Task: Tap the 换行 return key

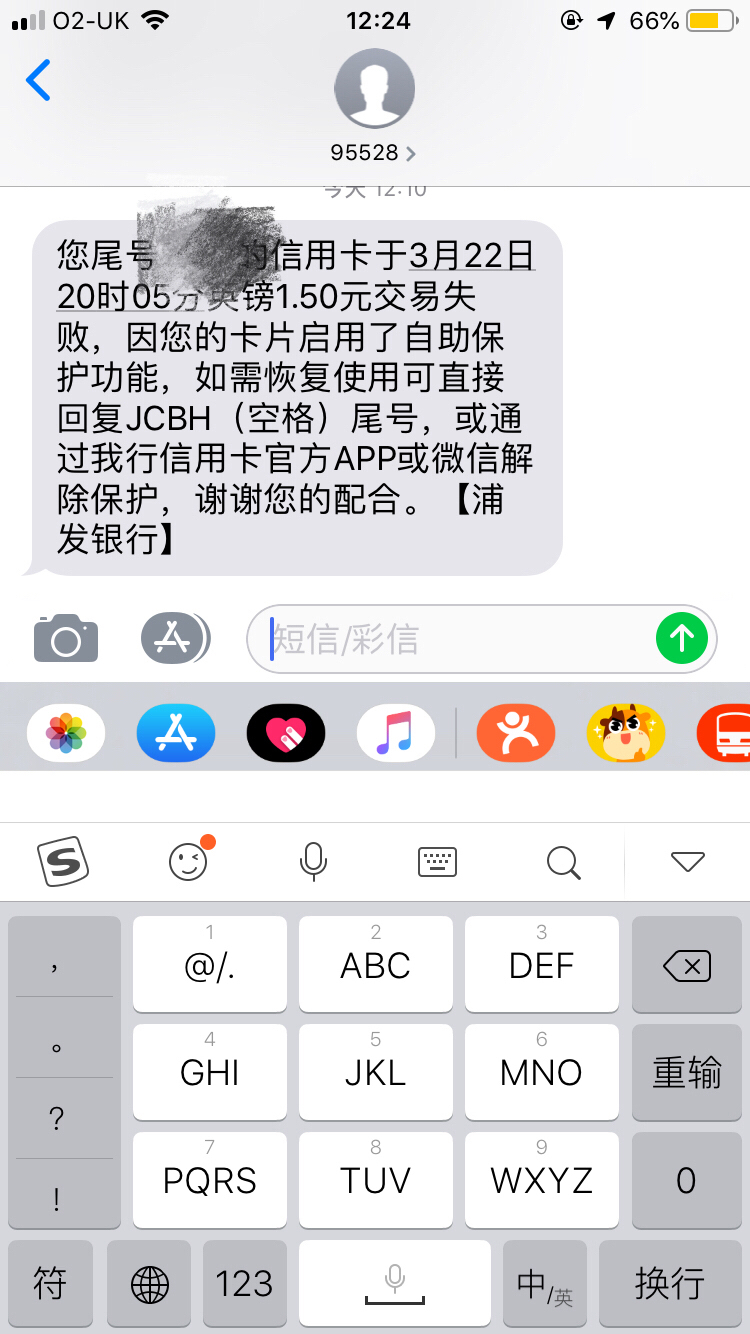Action: click(669, 1283)
